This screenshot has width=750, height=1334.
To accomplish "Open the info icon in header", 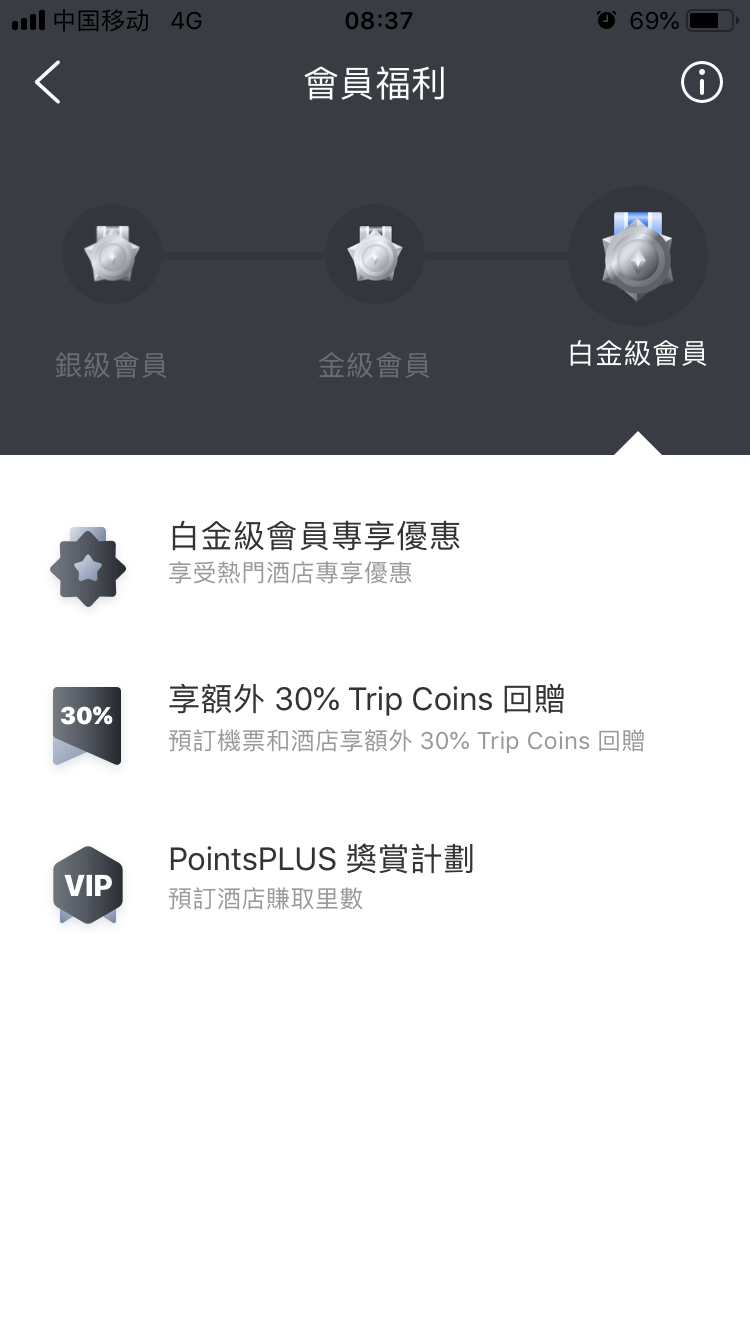I will point(701,82).
